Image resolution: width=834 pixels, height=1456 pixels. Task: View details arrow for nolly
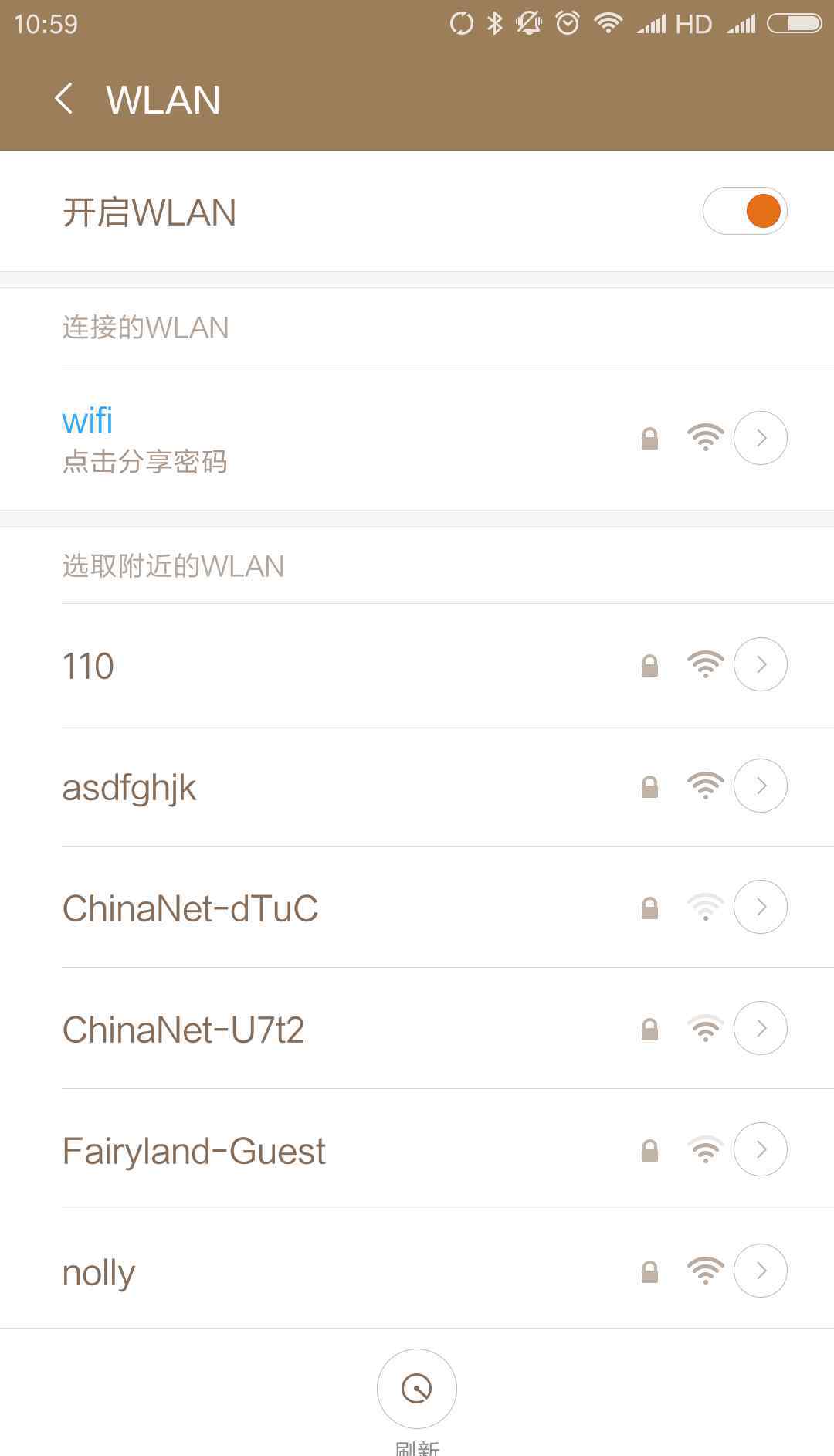coord(761,1271)
